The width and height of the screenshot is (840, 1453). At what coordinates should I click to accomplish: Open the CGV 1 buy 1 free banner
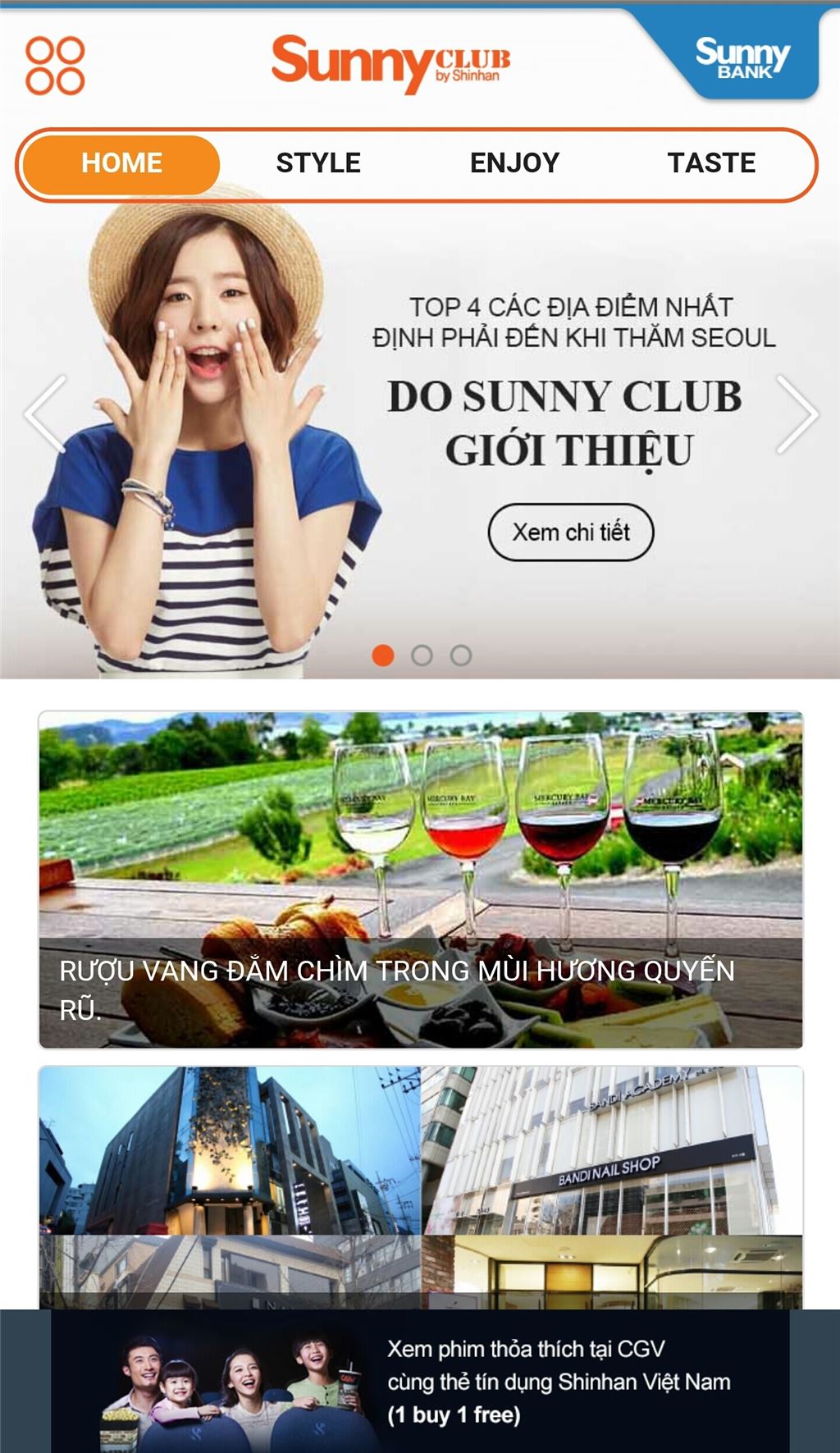[420, 1382]
